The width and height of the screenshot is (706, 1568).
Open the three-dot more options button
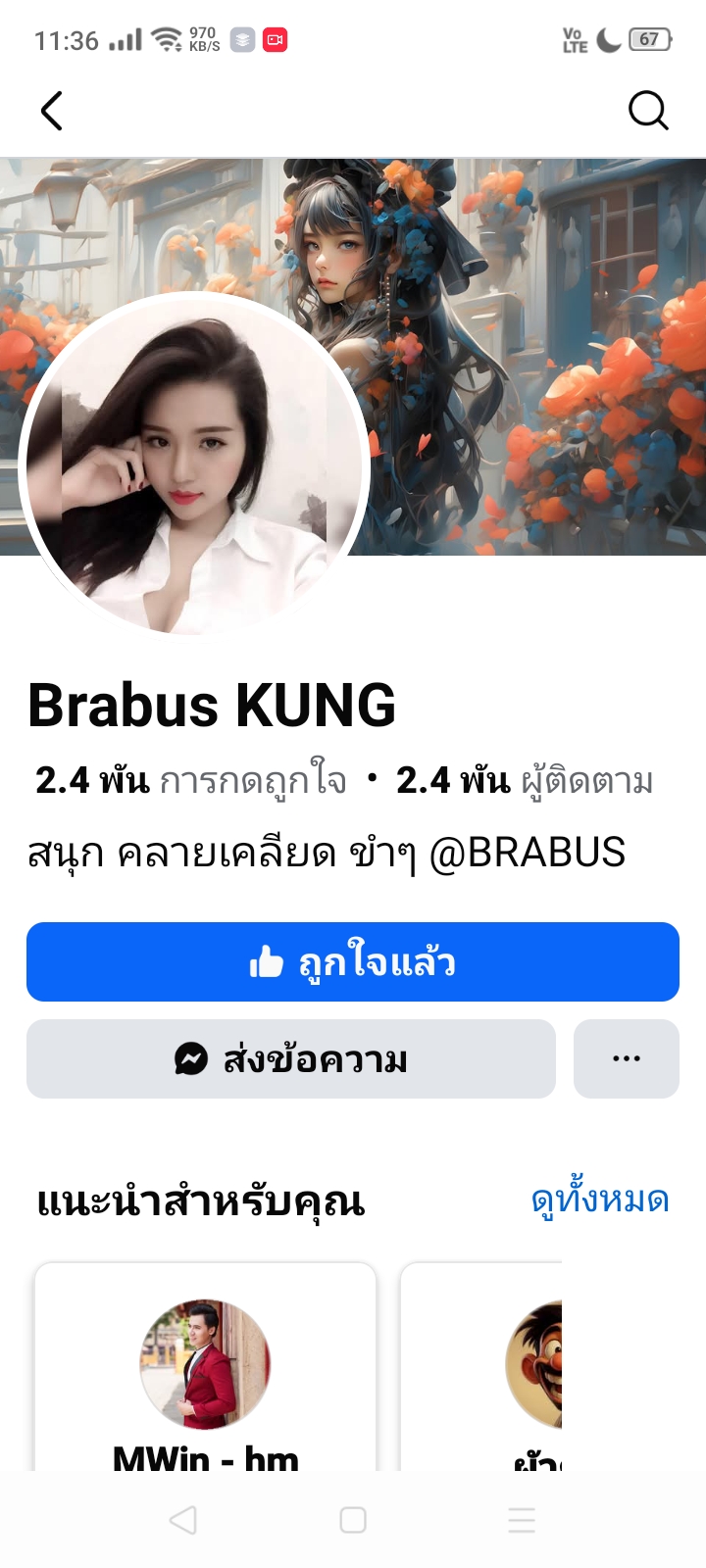tap(627, 1059)
